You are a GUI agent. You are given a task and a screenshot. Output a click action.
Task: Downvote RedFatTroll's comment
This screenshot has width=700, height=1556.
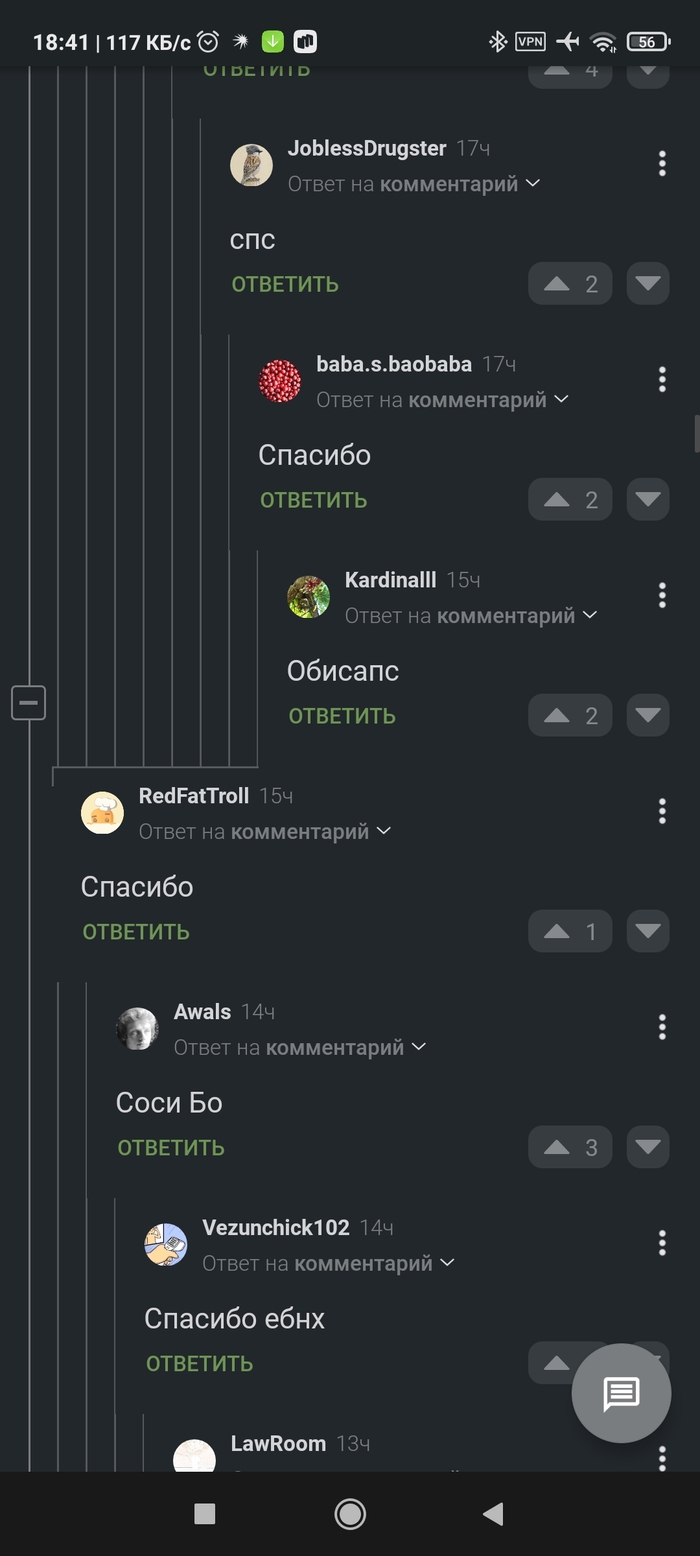[648, 931]
